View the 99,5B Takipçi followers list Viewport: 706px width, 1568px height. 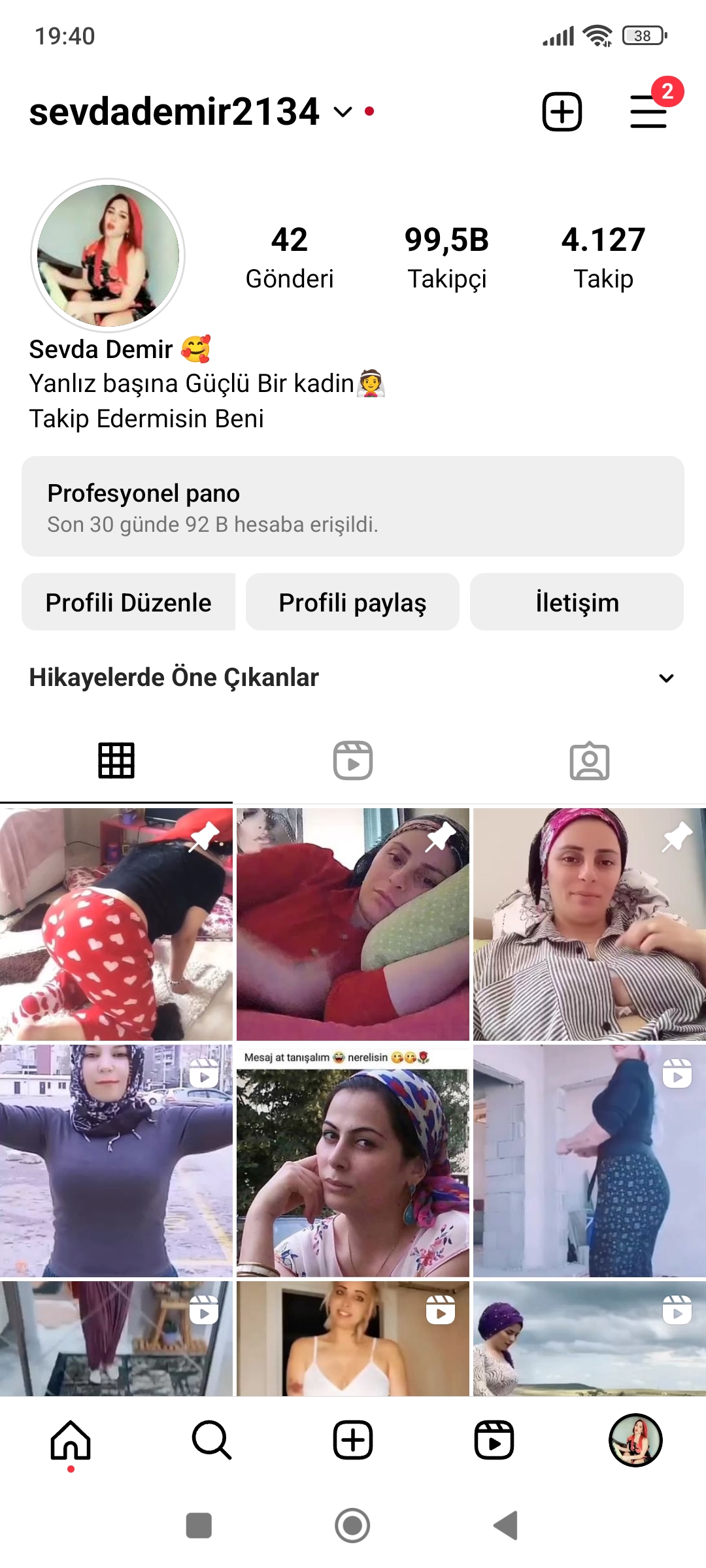pyautogui.click(x=447, y=257)
